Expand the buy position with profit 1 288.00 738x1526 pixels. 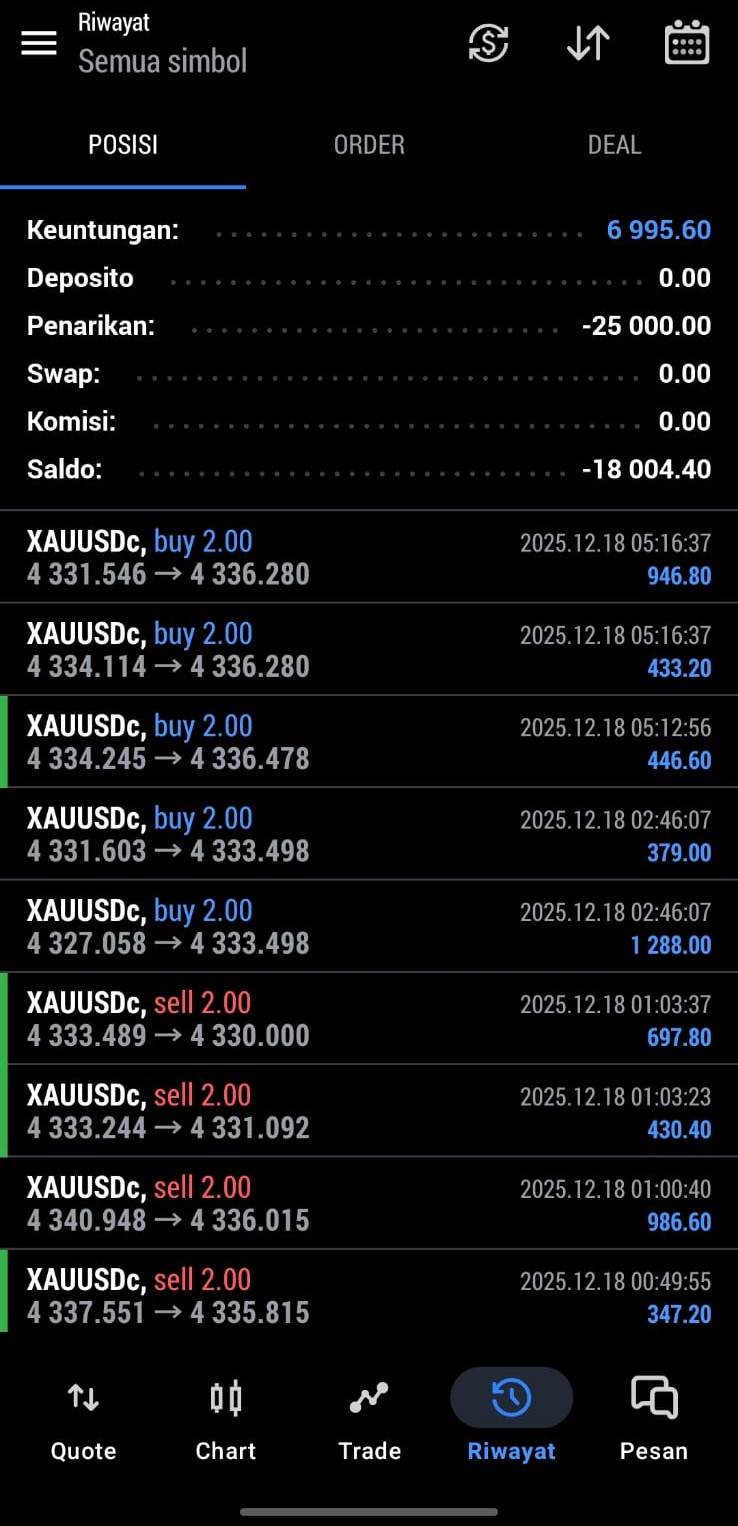click(369, 927)
